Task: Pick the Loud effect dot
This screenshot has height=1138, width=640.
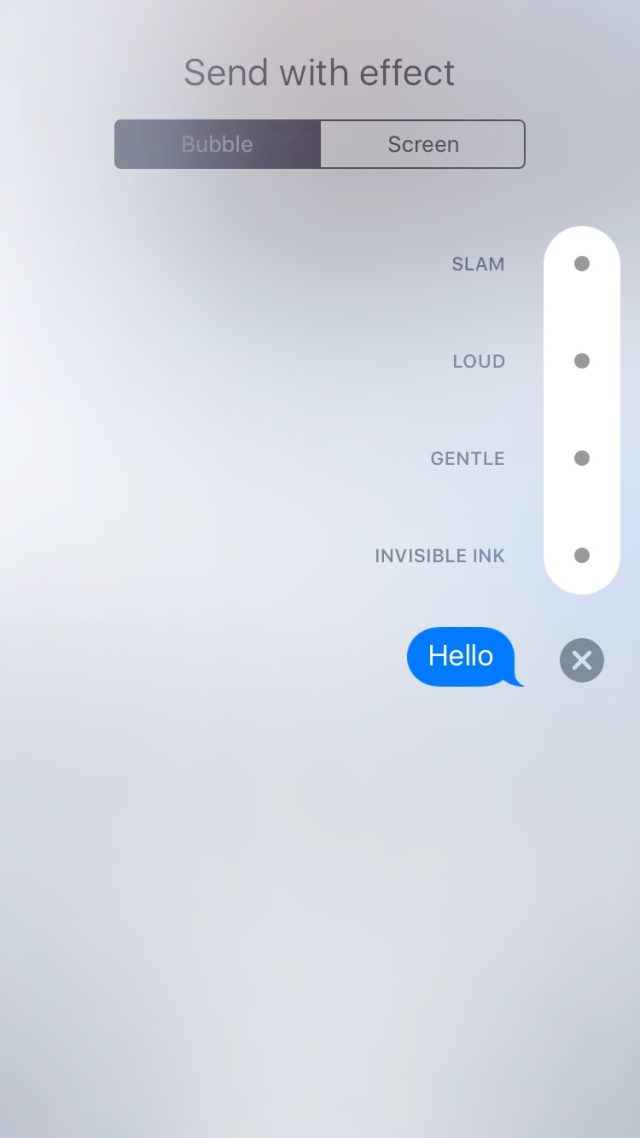Action: tap(581, 361)
